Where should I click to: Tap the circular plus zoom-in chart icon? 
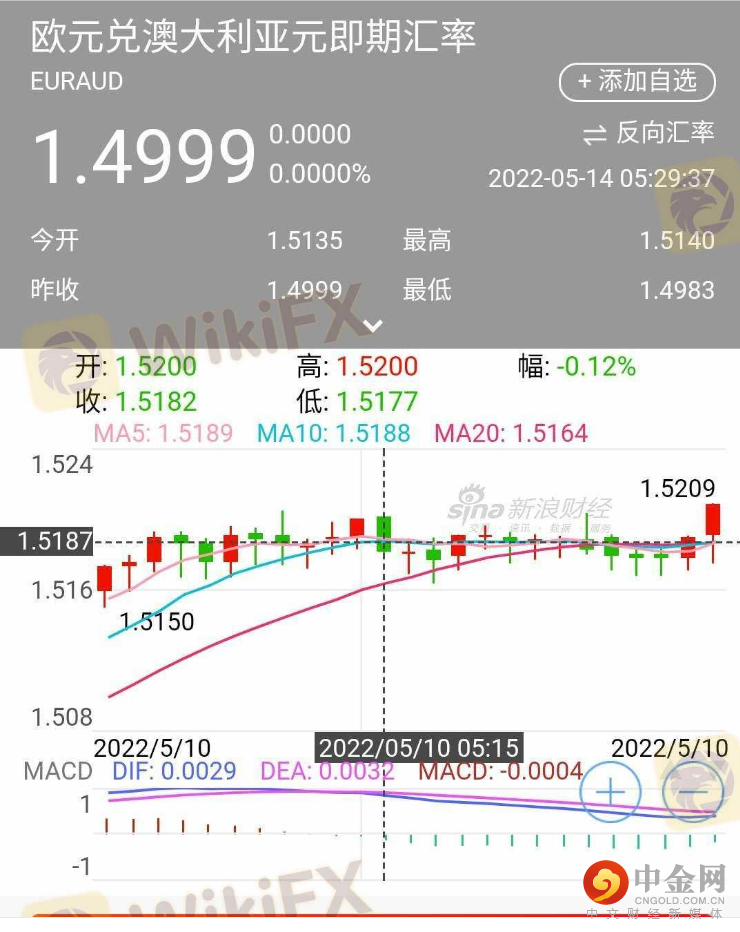610,791
